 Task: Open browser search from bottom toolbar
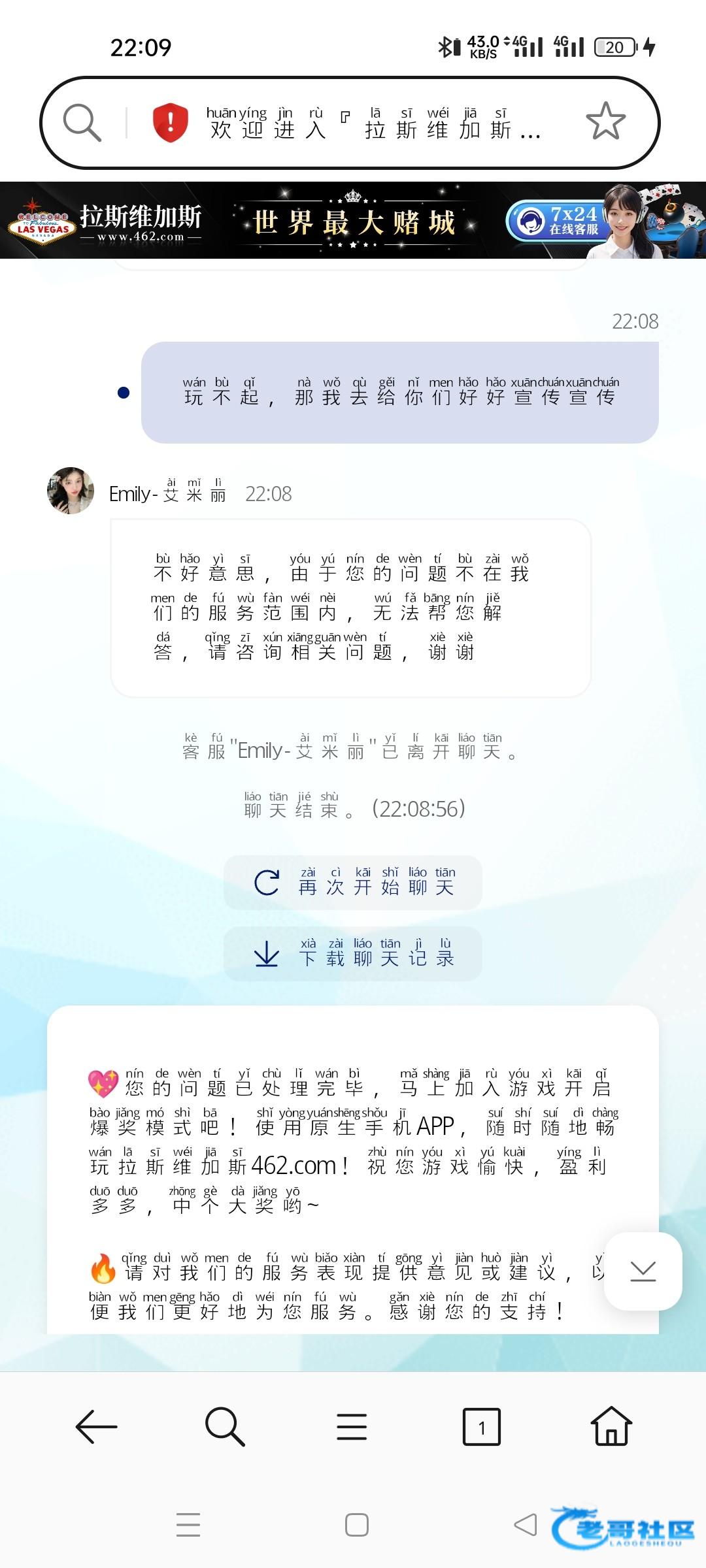click(x=225, y=1426)
